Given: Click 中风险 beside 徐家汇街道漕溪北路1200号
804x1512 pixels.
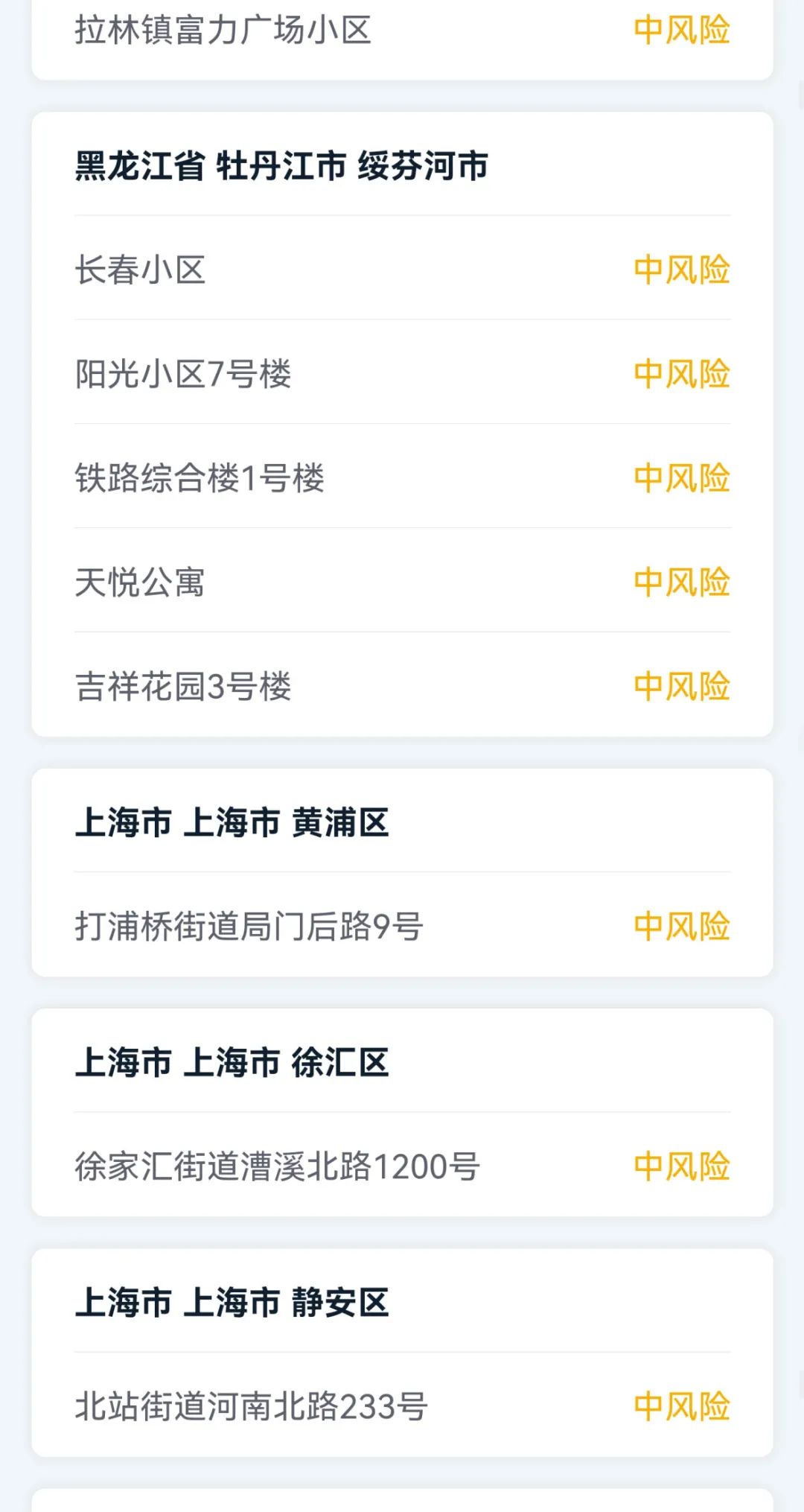Looking at the screenshot, I should coord(683,1165).
